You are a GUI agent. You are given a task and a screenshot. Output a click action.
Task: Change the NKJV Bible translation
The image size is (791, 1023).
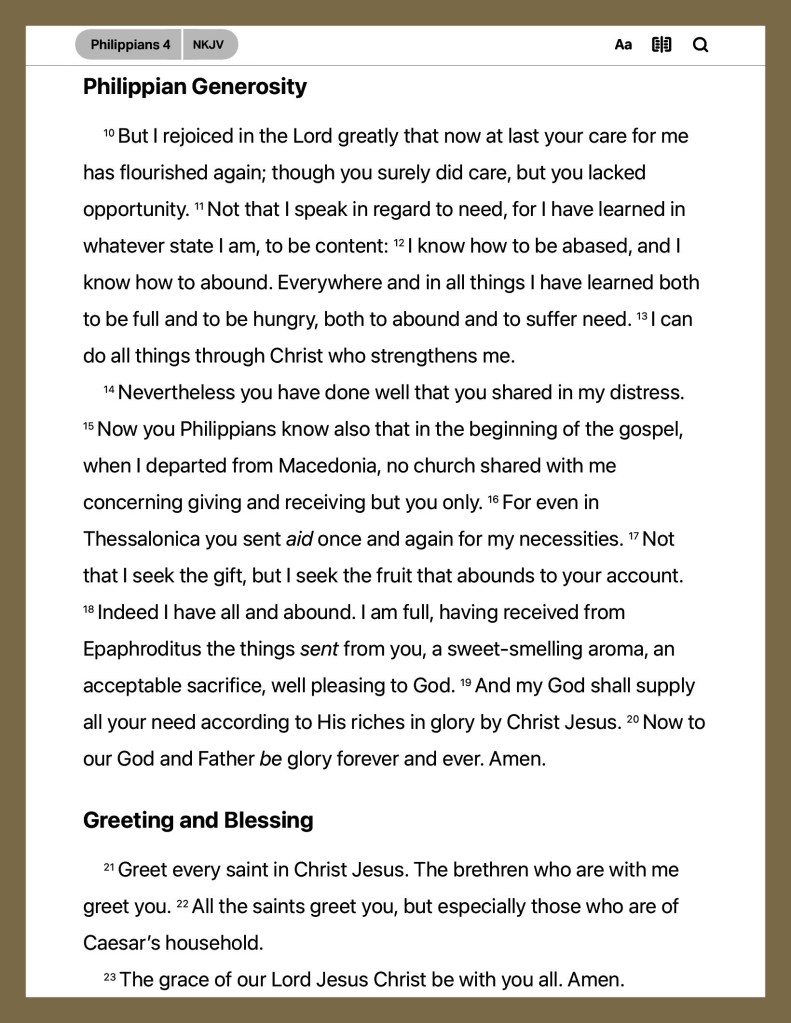click(x=208, y=45)
